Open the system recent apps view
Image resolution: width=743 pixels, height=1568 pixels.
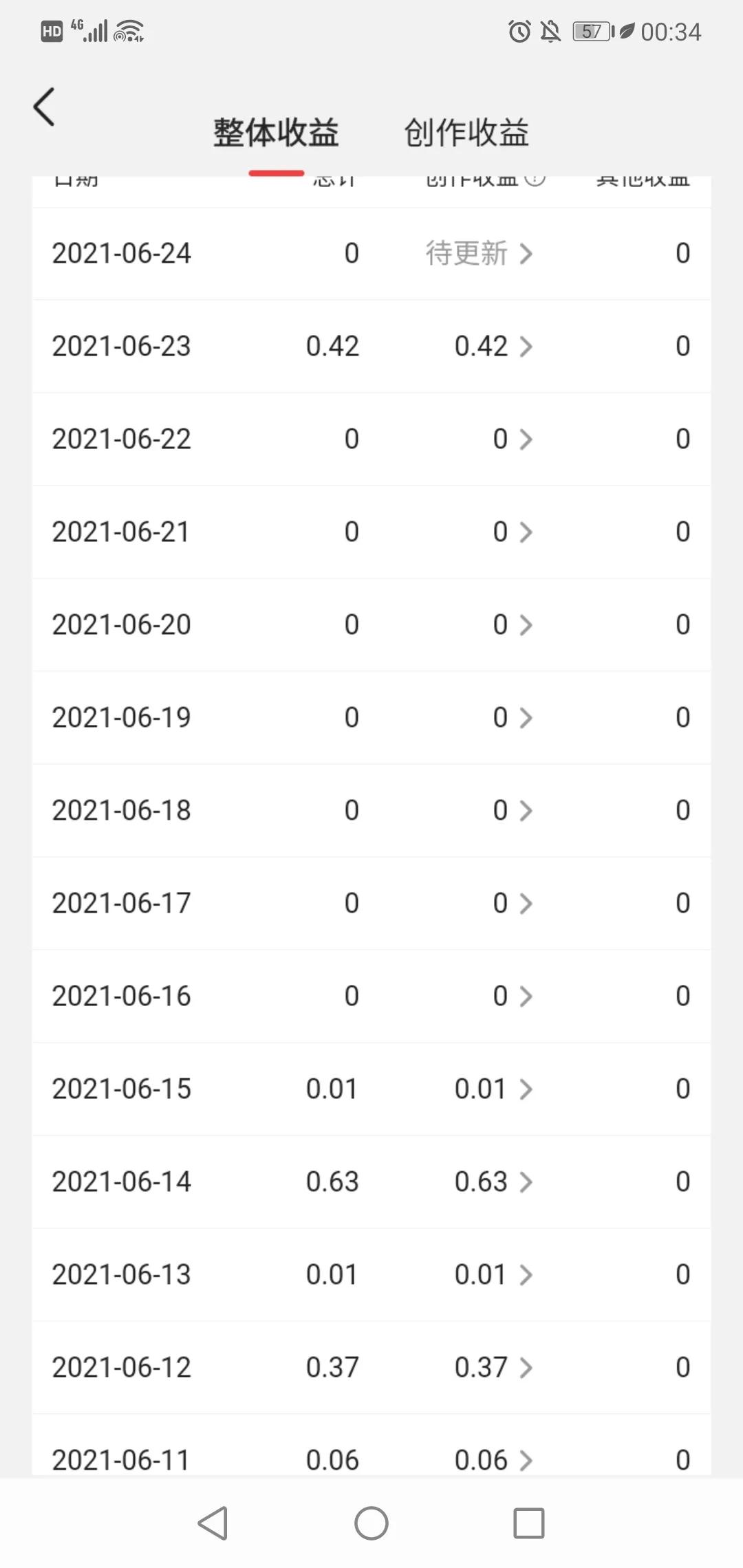click(529, 1523)
